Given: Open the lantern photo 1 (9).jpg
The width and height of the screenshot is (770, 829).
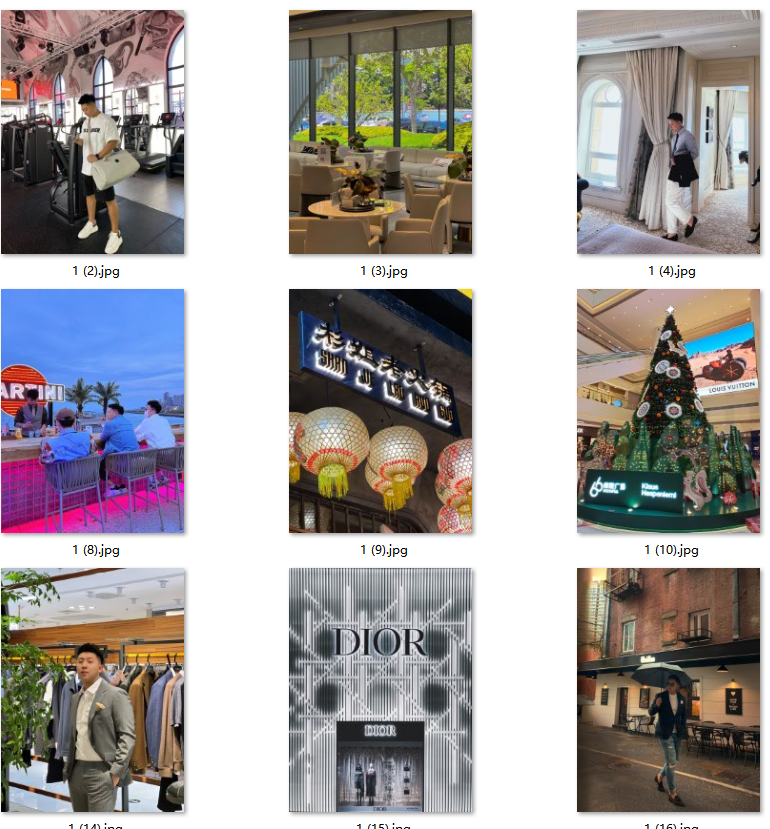Looking at the screenshot, I should tap(380, 411).
